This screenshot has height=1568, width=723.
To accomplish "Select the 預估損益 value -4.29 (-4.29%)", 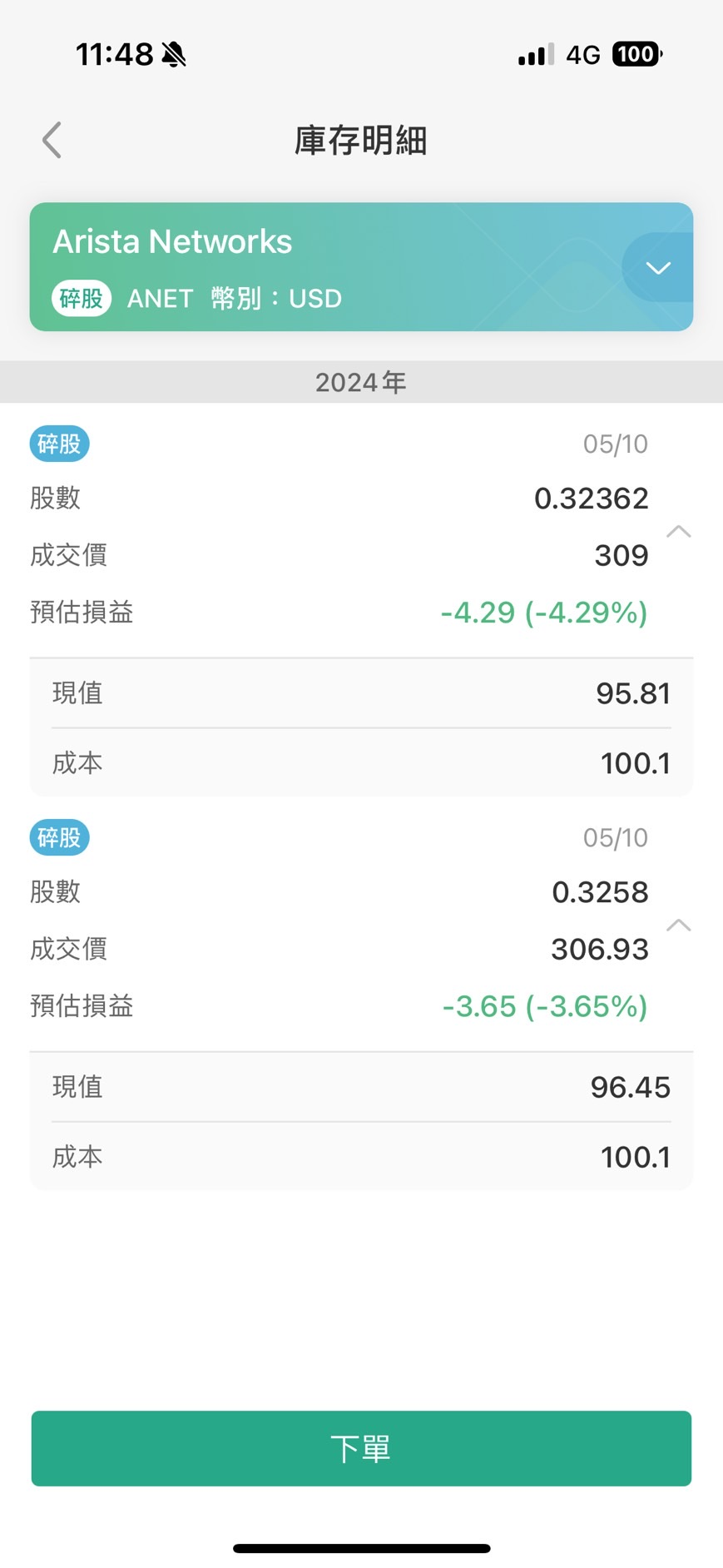I will (544, 613).
